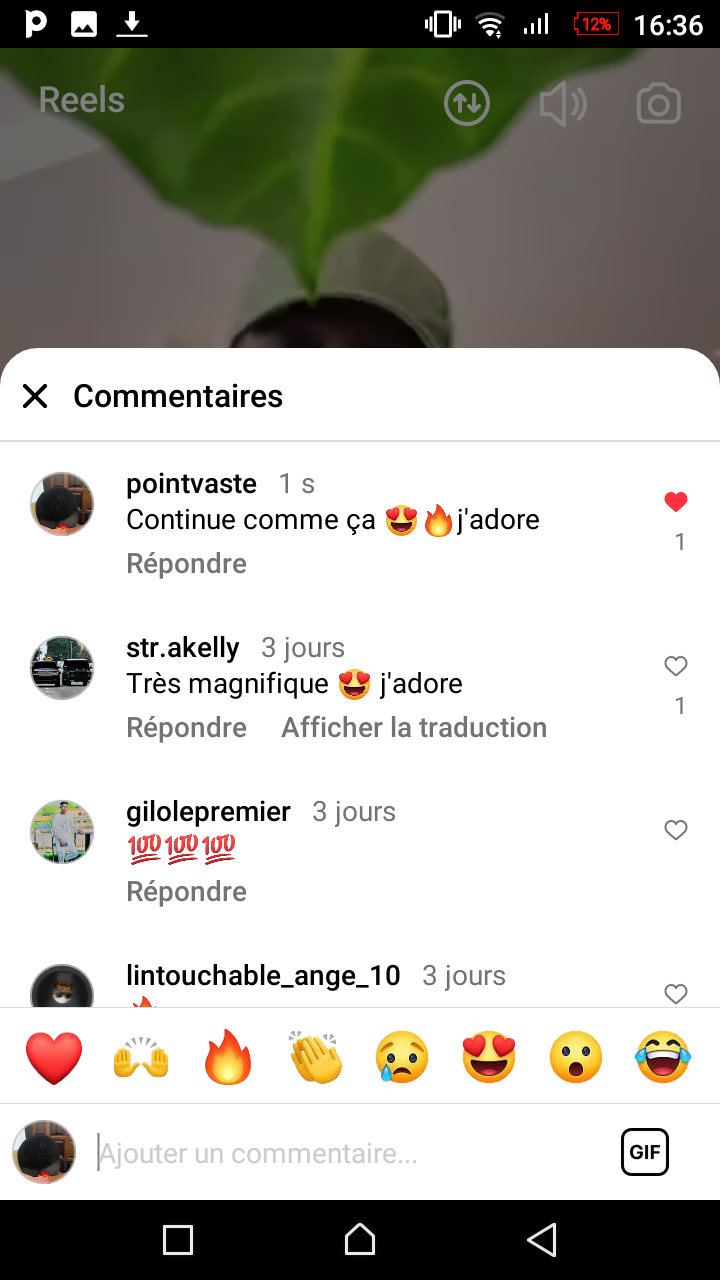Reply to str.akelly's comment

tap(186, 728)
